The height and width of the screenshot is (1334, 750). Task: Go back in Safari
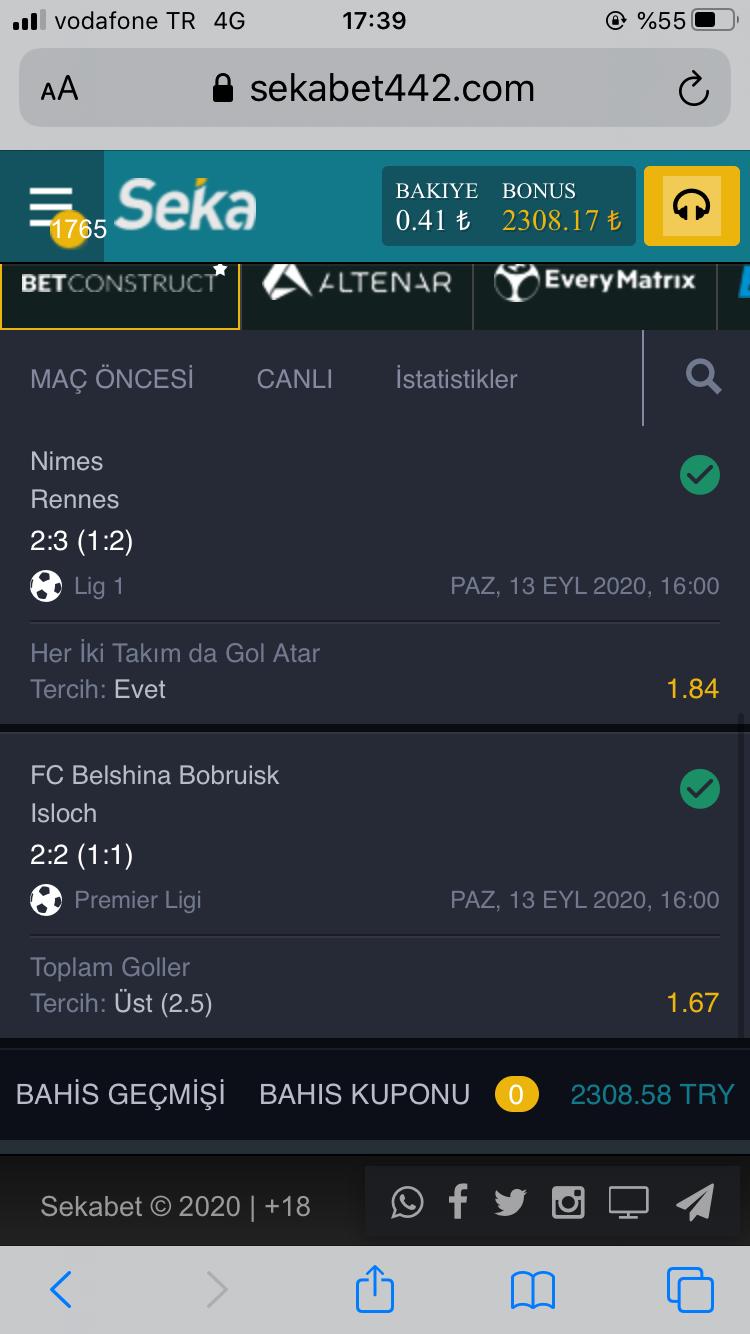tap(61, 1290)
